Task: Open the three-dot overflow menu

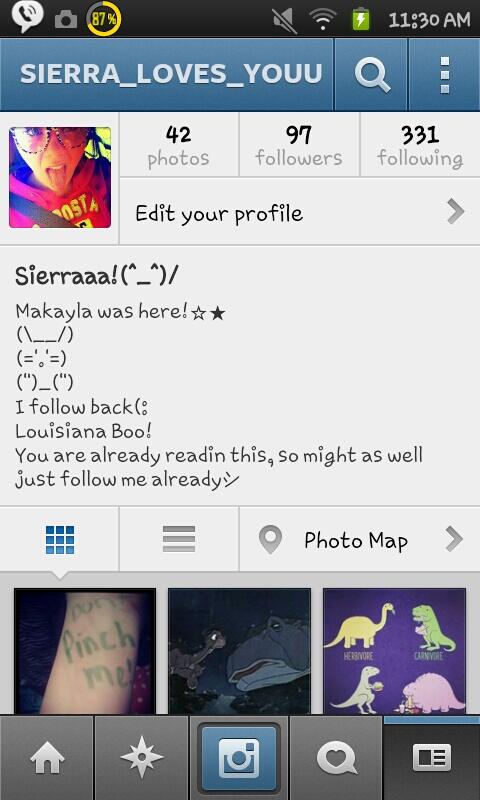Action: point(444,74)
